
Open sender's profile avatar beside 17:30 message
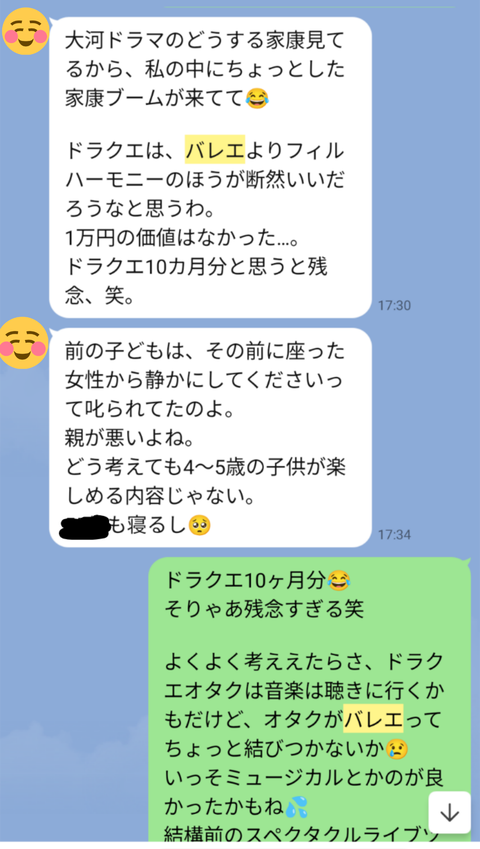(25, 32)
